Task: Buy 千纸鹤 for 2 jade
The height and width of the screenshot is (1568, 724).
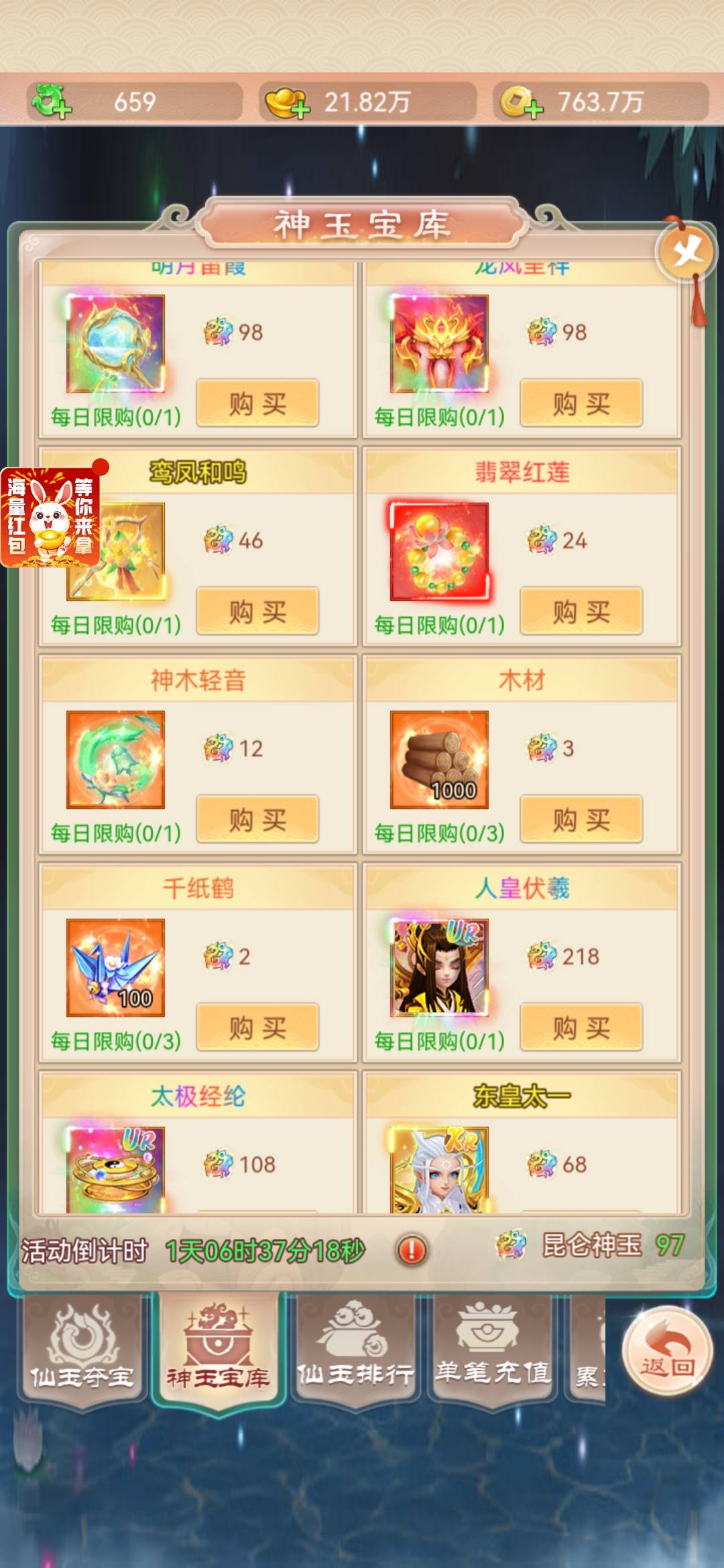Action: [257, 1027]
